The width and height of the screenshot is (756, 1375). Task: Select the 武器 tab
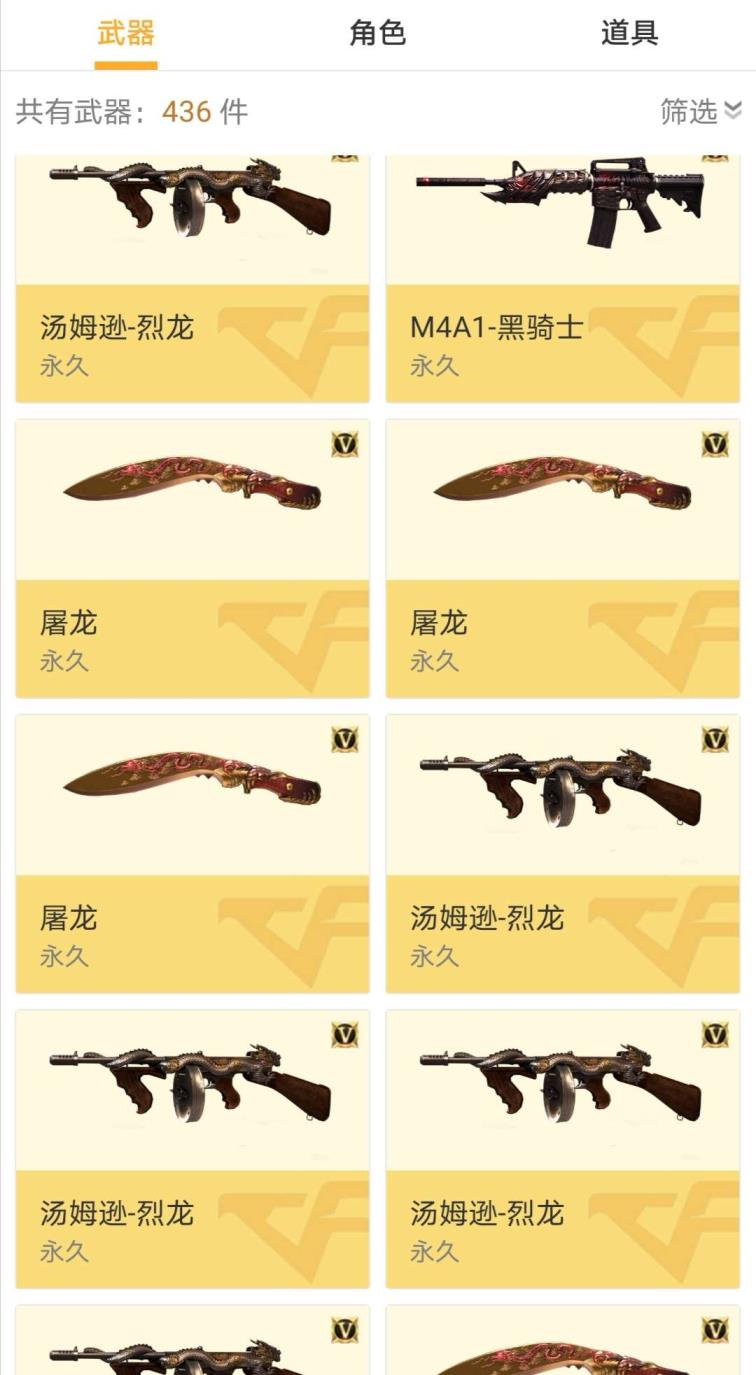tap(126, 33)
